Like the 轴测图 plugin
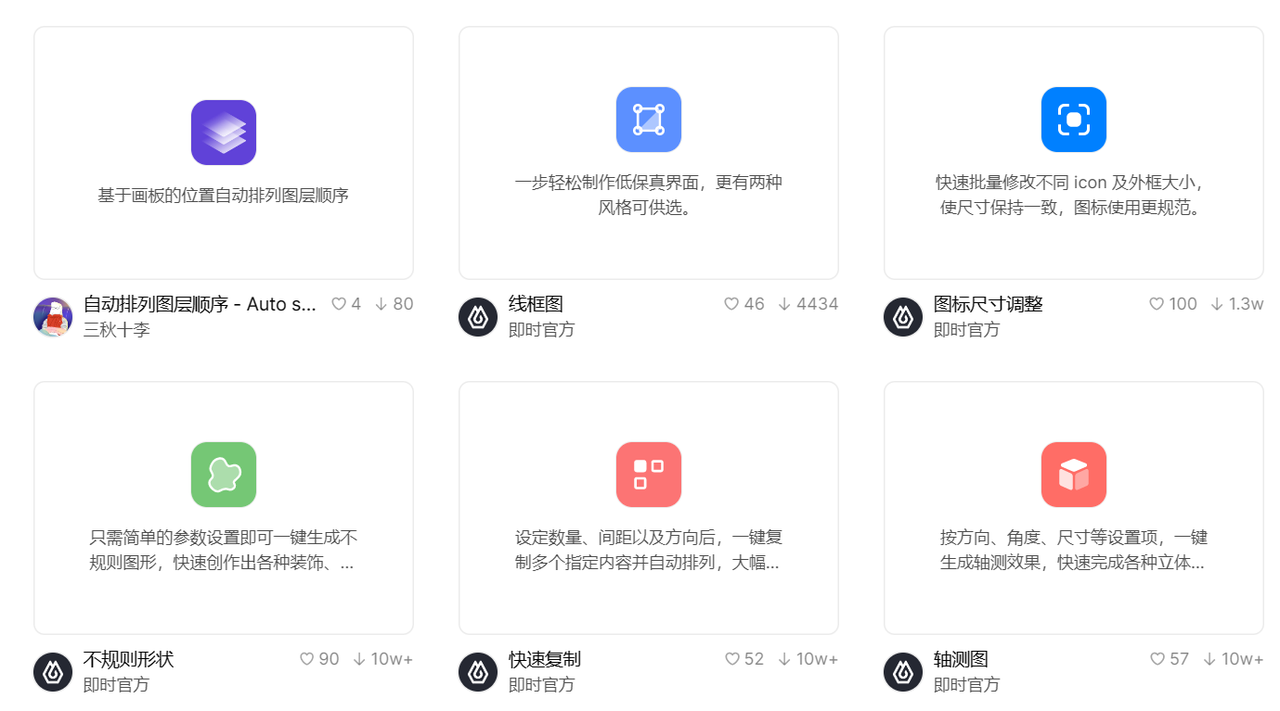The image size is (1280, 711). [x=1157, y=659]
